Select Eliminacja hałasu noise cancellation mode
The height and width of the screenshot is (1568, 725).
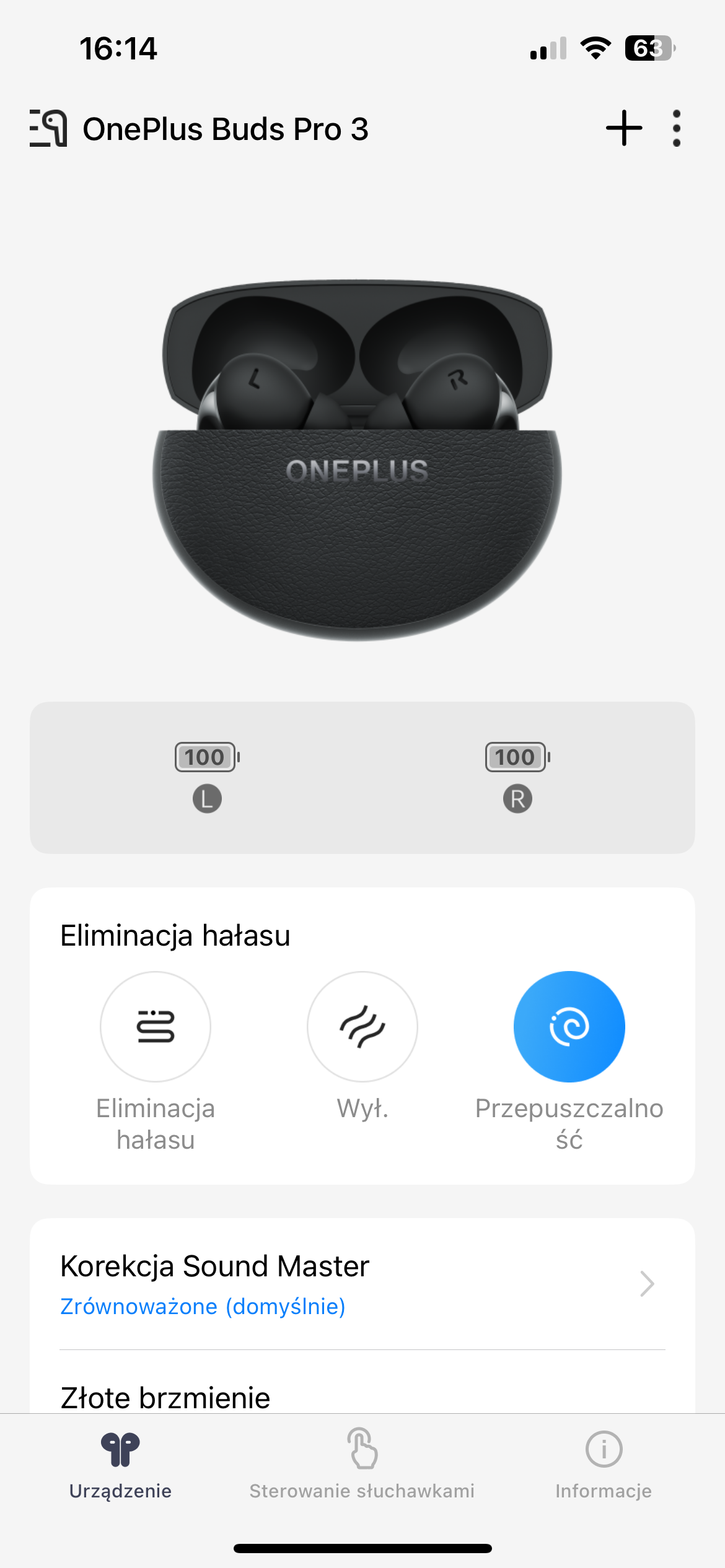pos(156,1027)
